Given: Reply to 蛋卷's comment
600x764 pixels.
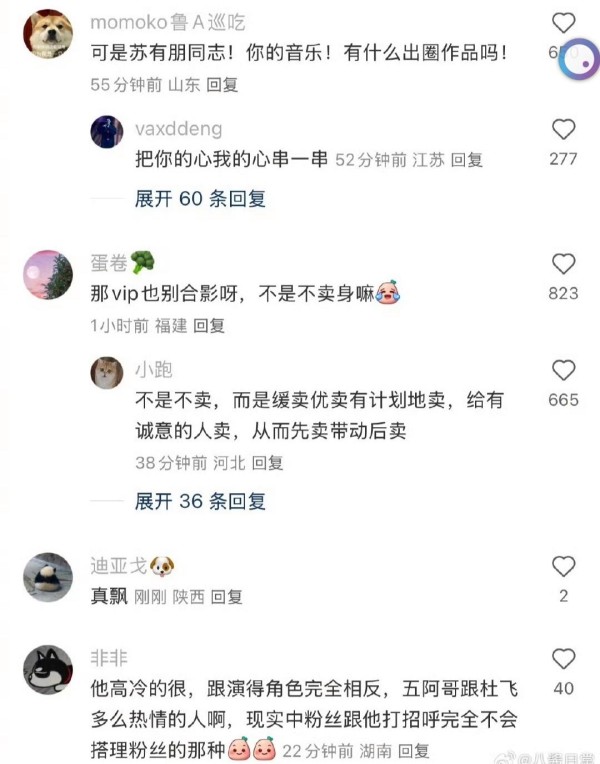Looking at the screenshot, I should coord(209,325).
